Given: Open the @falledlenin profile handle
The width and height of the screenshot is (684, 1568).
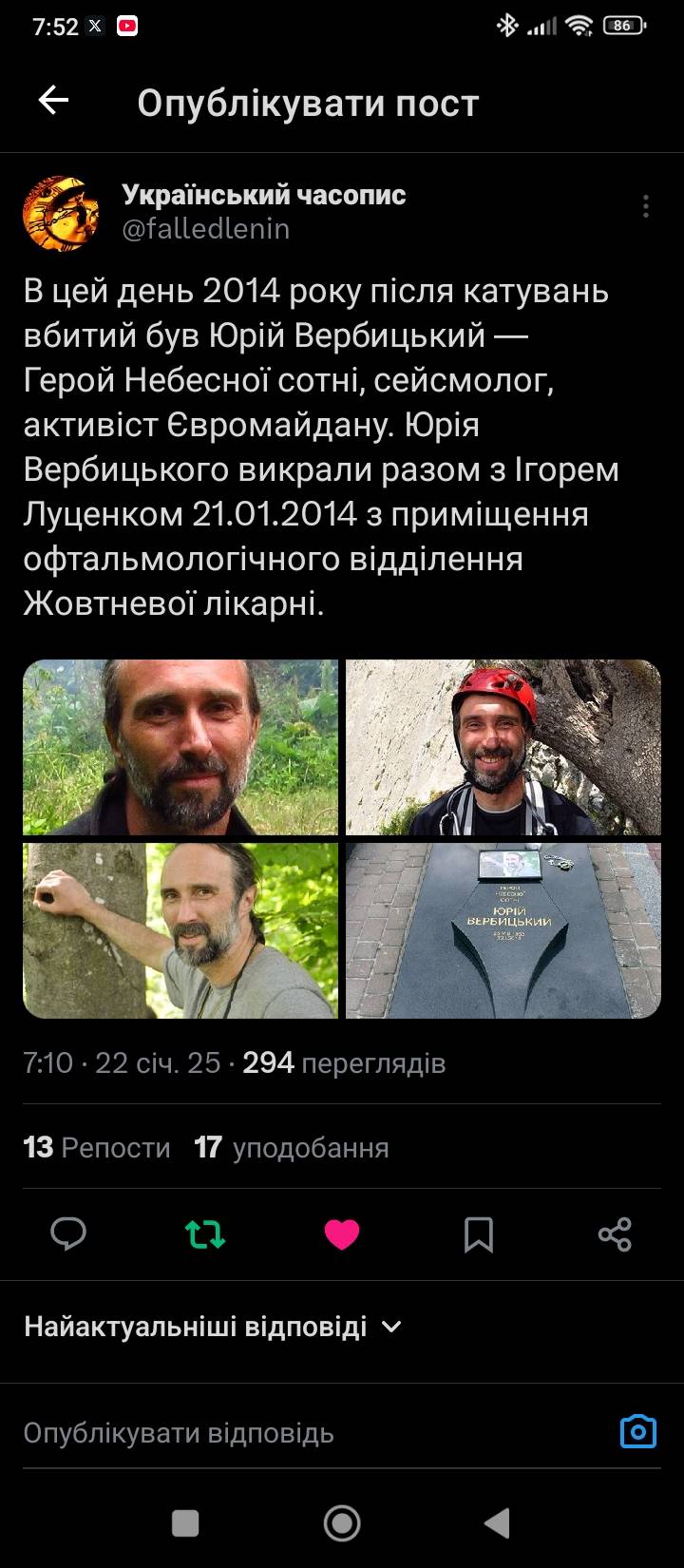Looking at the screenshot, I should tap(206, 229).
